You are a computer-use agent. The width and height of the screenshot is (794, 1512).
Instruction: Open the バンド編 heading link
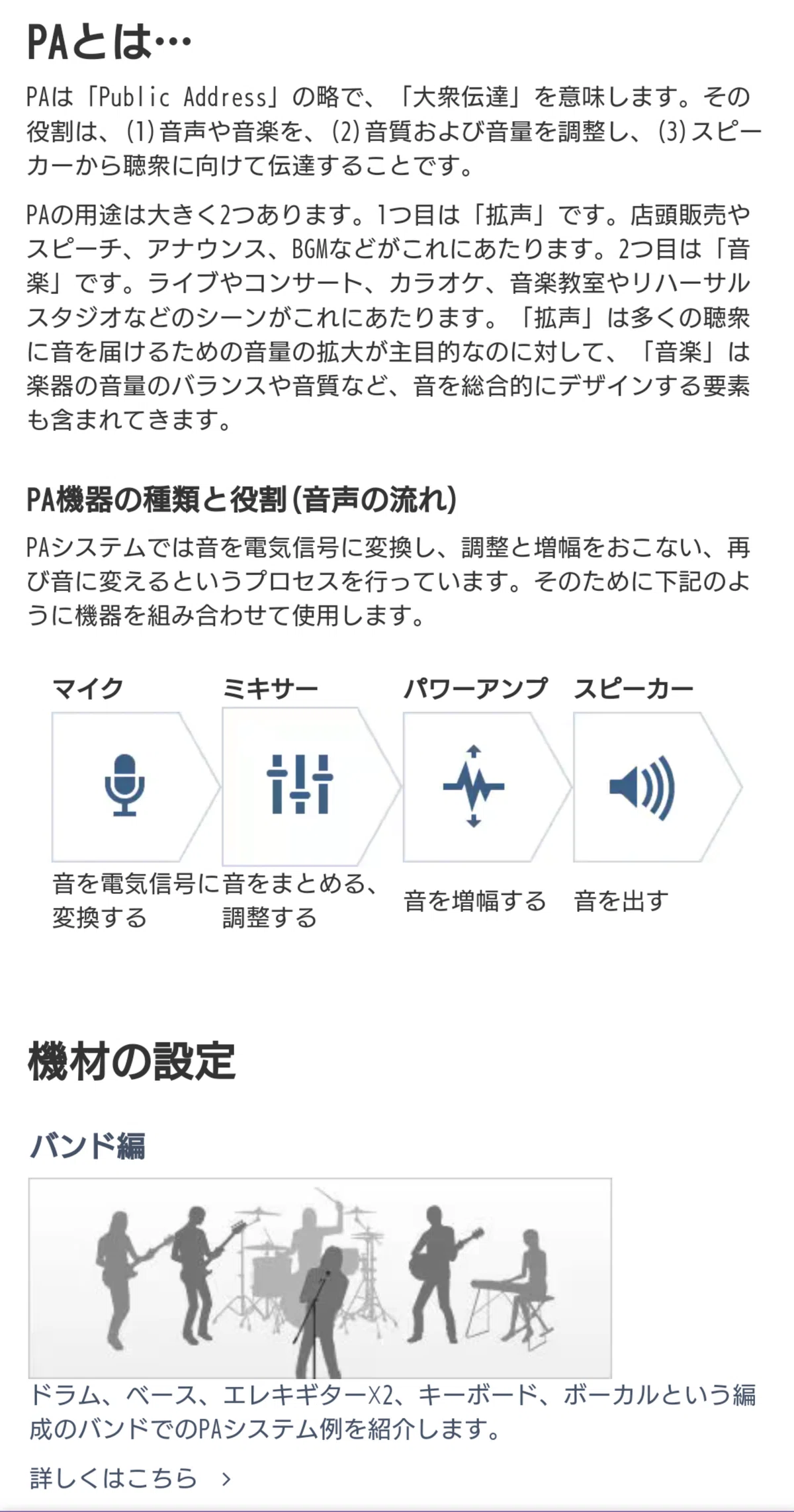point(87,1145)
